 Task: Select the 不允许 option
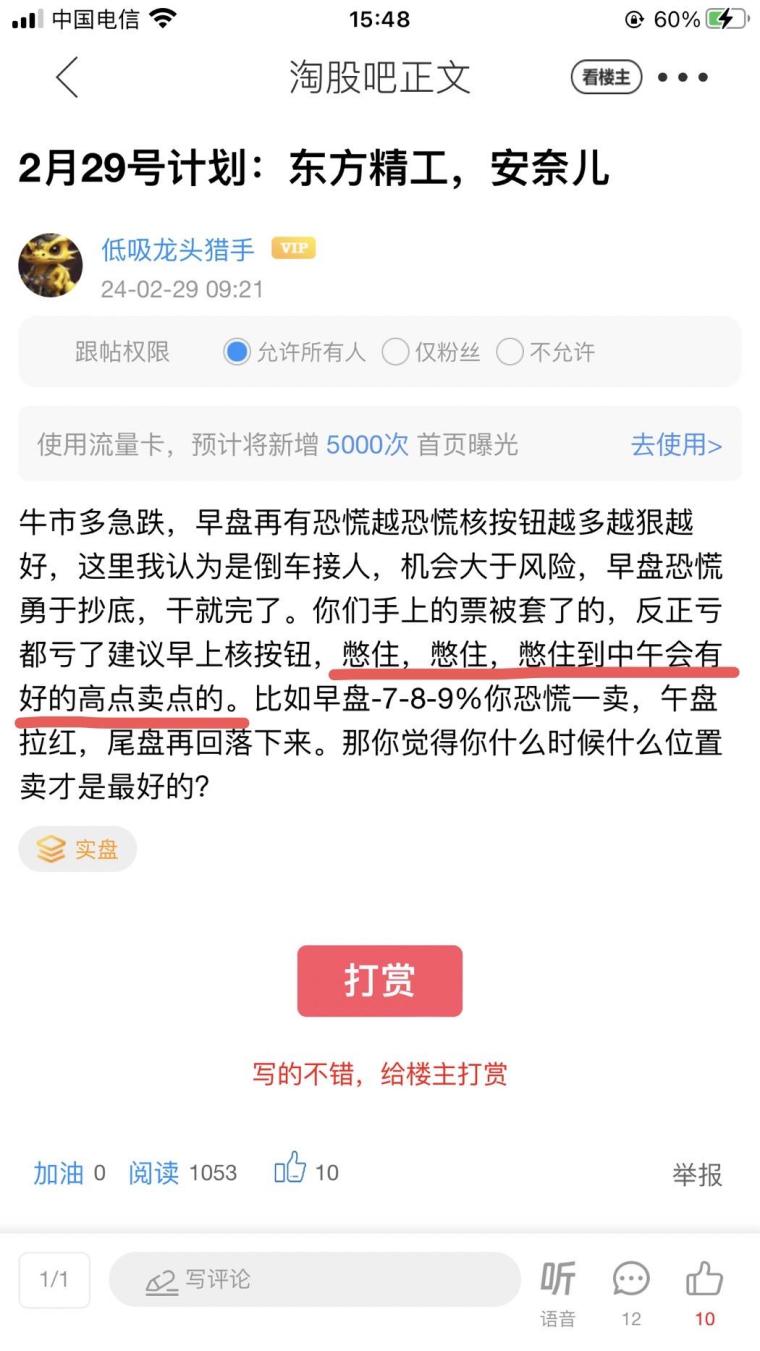pyautogui.click(x=546, y=352)
